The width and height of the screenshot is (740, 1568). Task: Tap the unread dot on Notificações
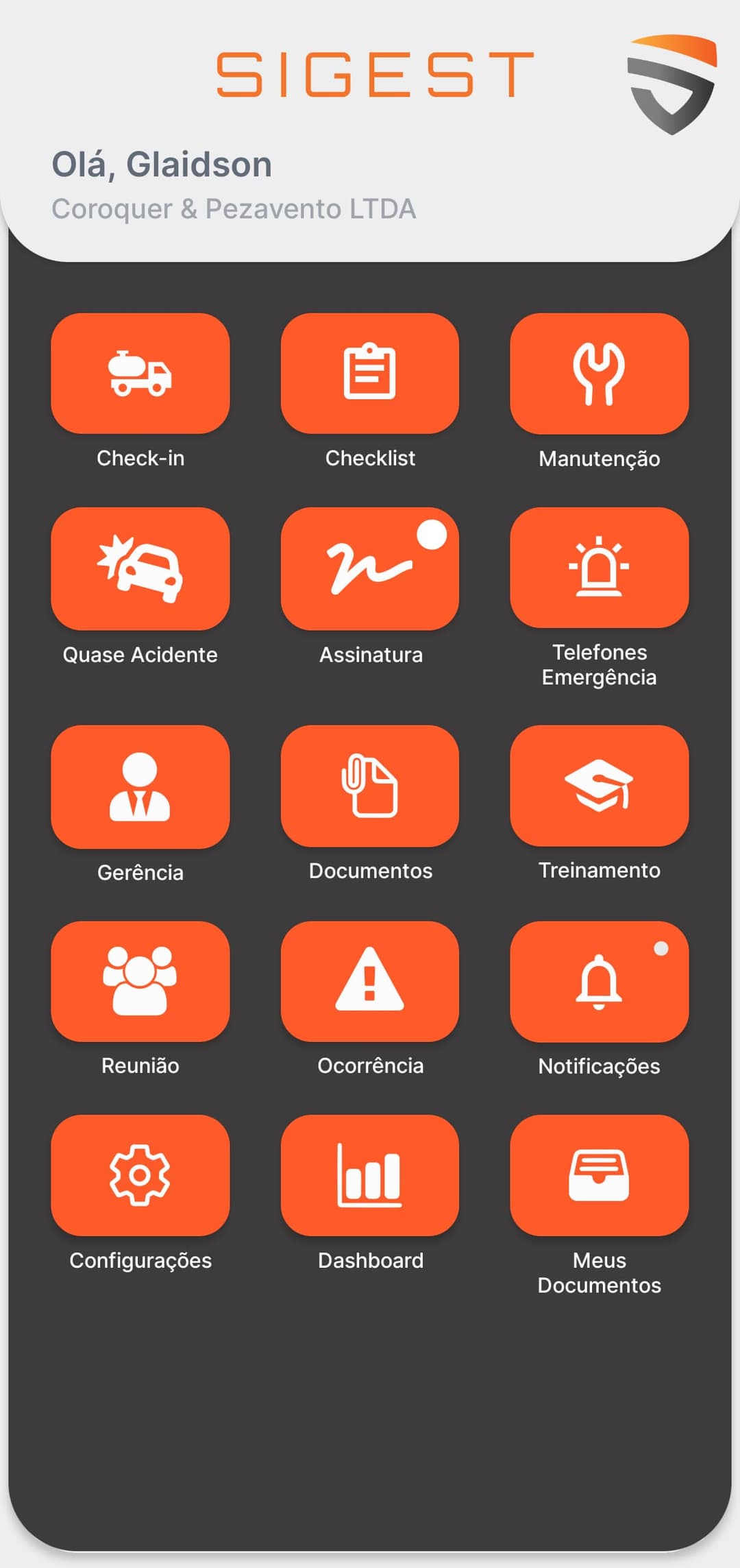[x=660, y=948]
